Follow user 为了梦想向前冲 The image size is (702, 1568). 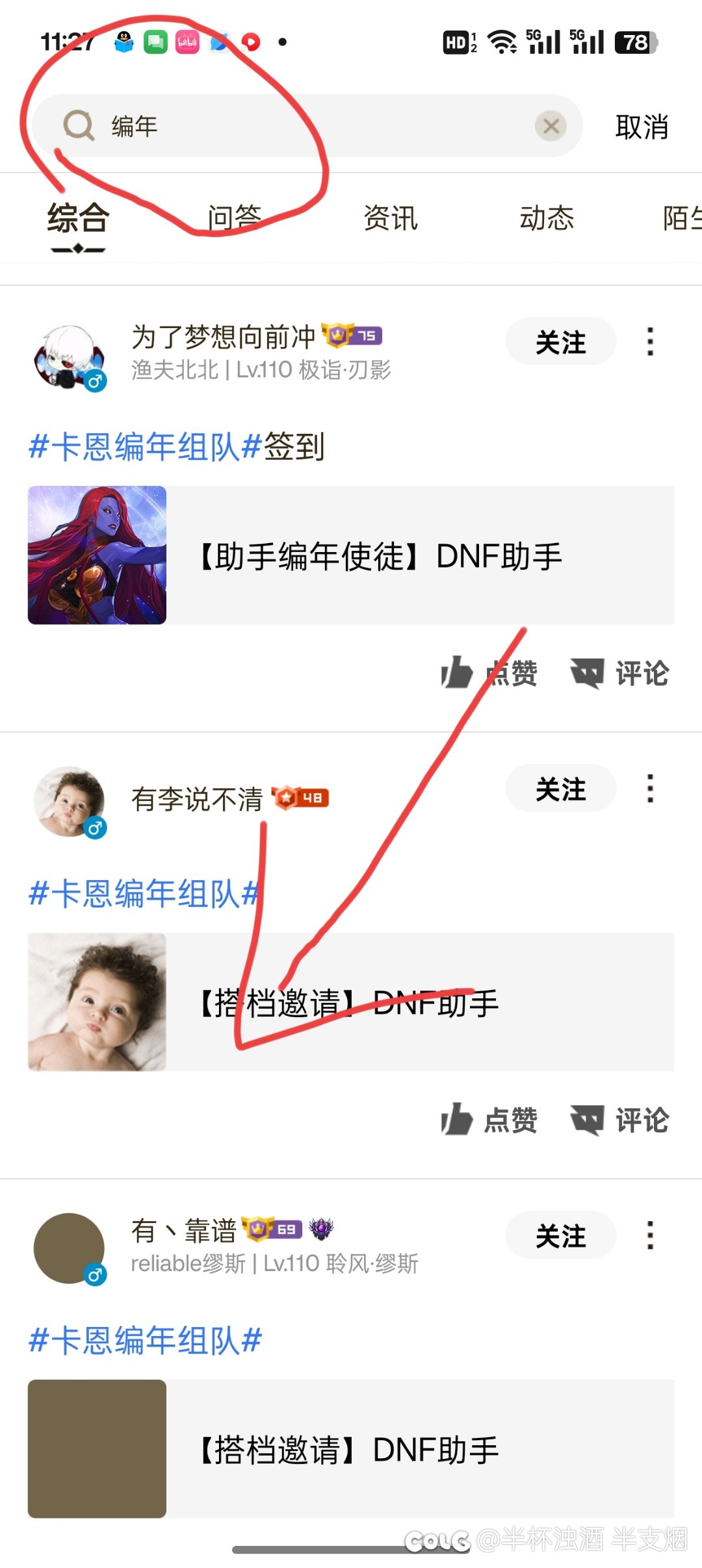tap(560, 342)
